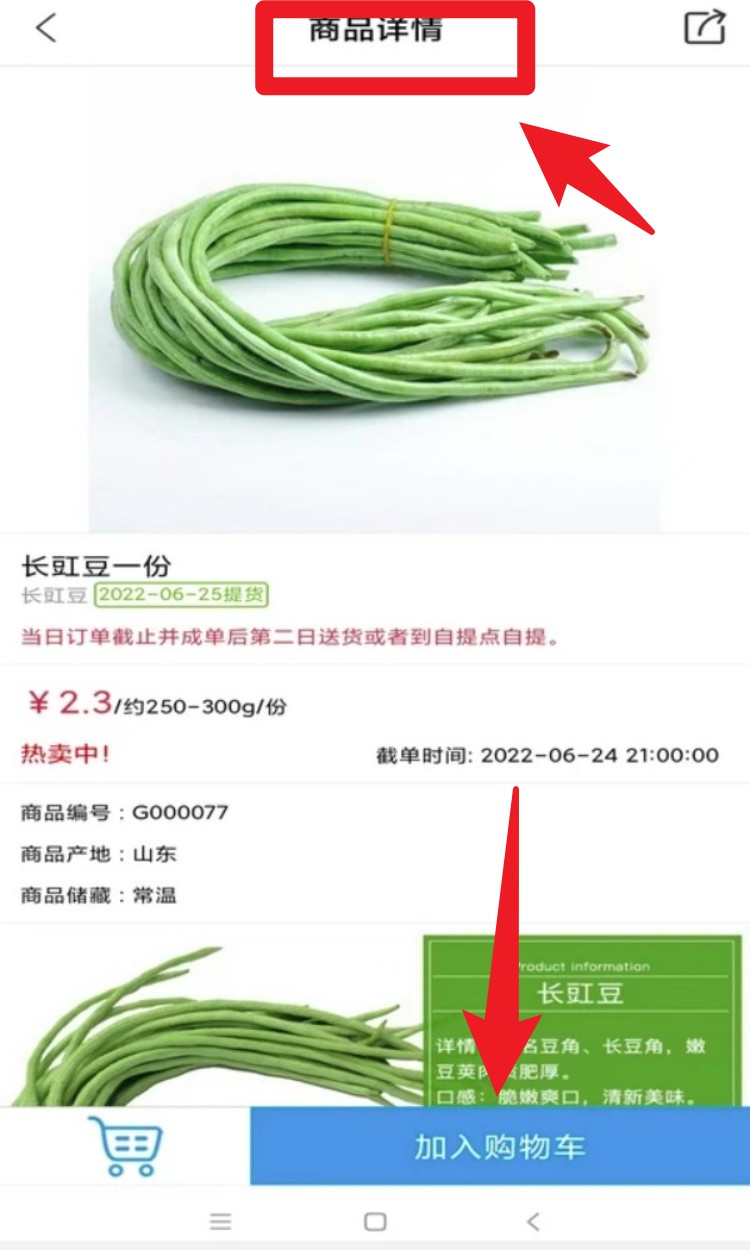Go back from the product details page
Viewport: 750px width, 1250px height.
(x=45, y=28)
